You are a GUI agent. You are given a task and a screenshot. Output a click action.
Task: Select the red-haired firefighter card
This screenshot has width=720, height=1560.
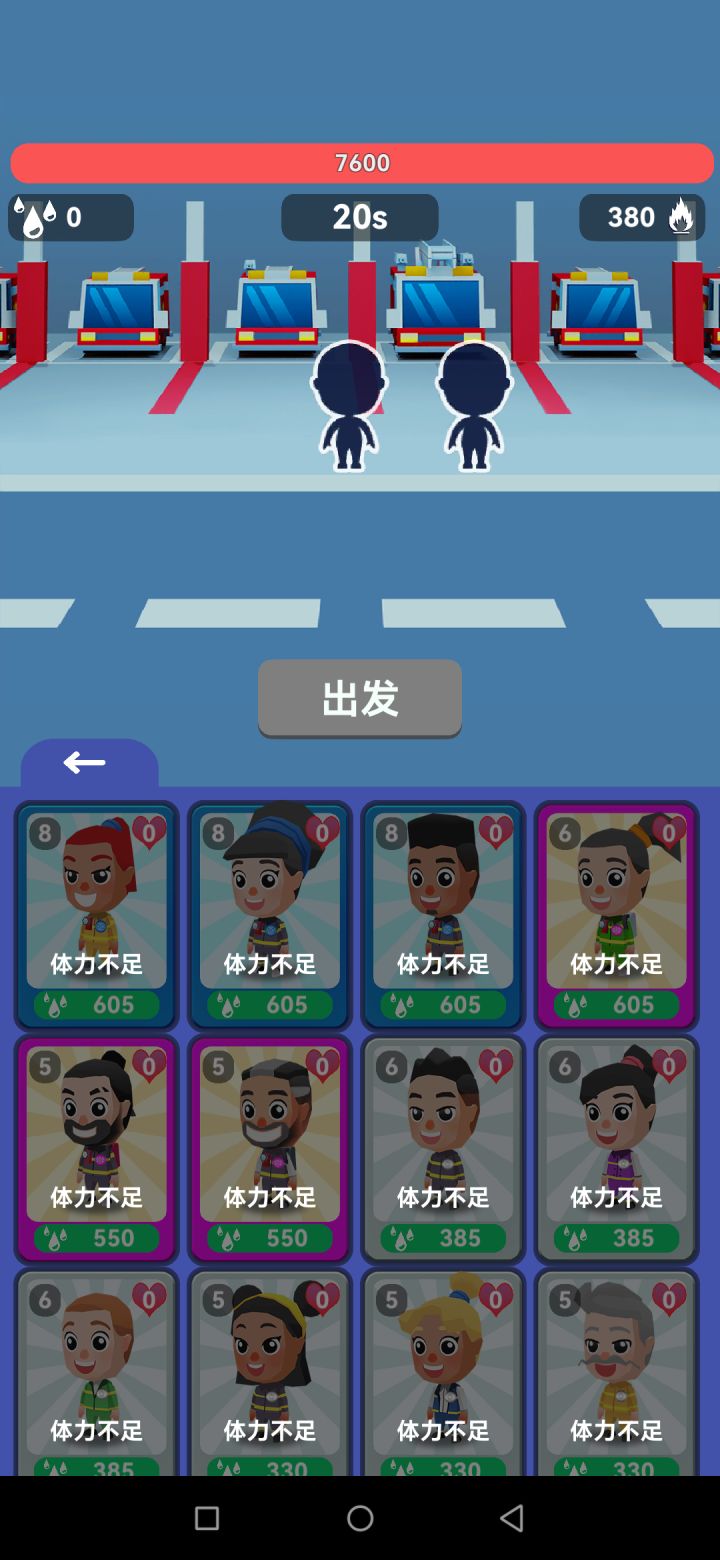[96, 913]
